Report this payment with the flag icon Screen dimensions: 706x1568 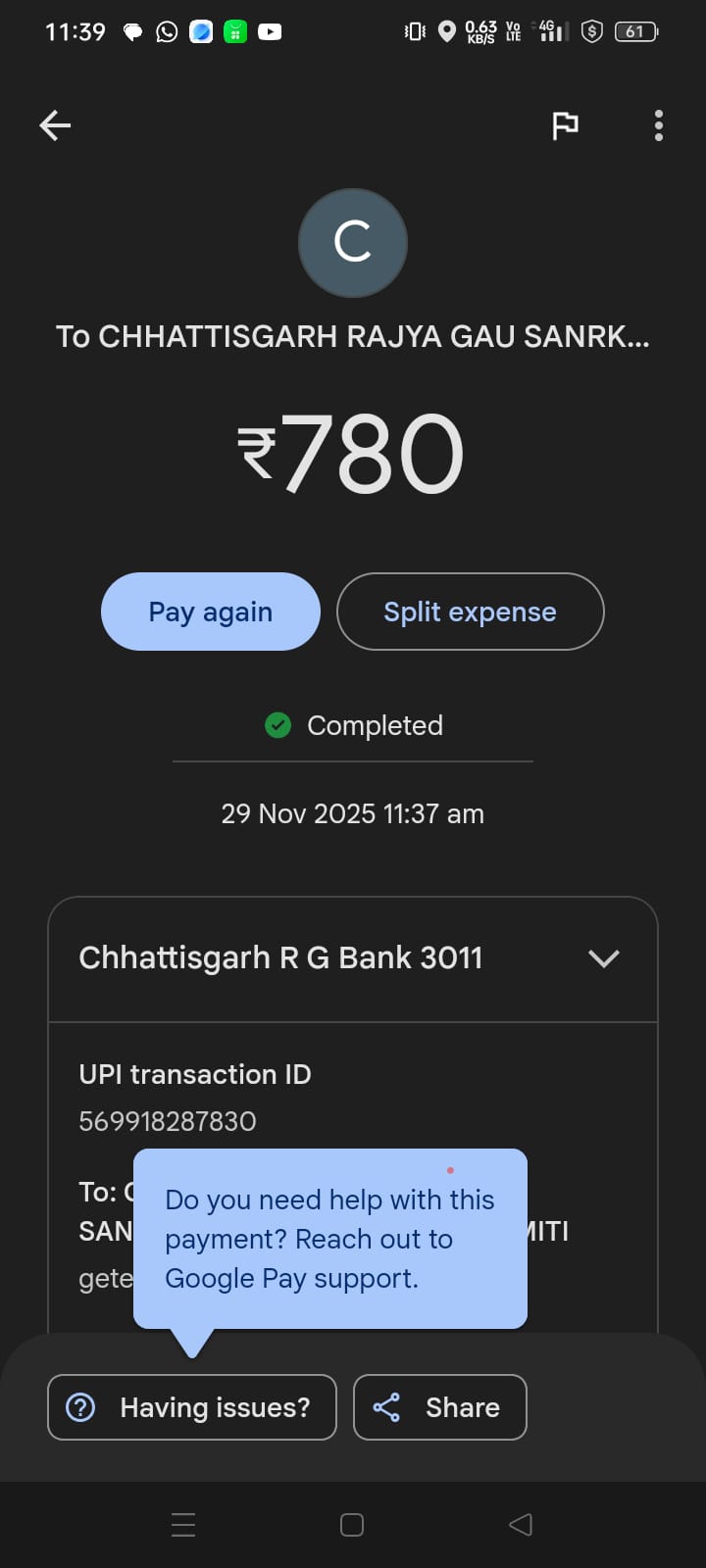[x=565, y=125]
